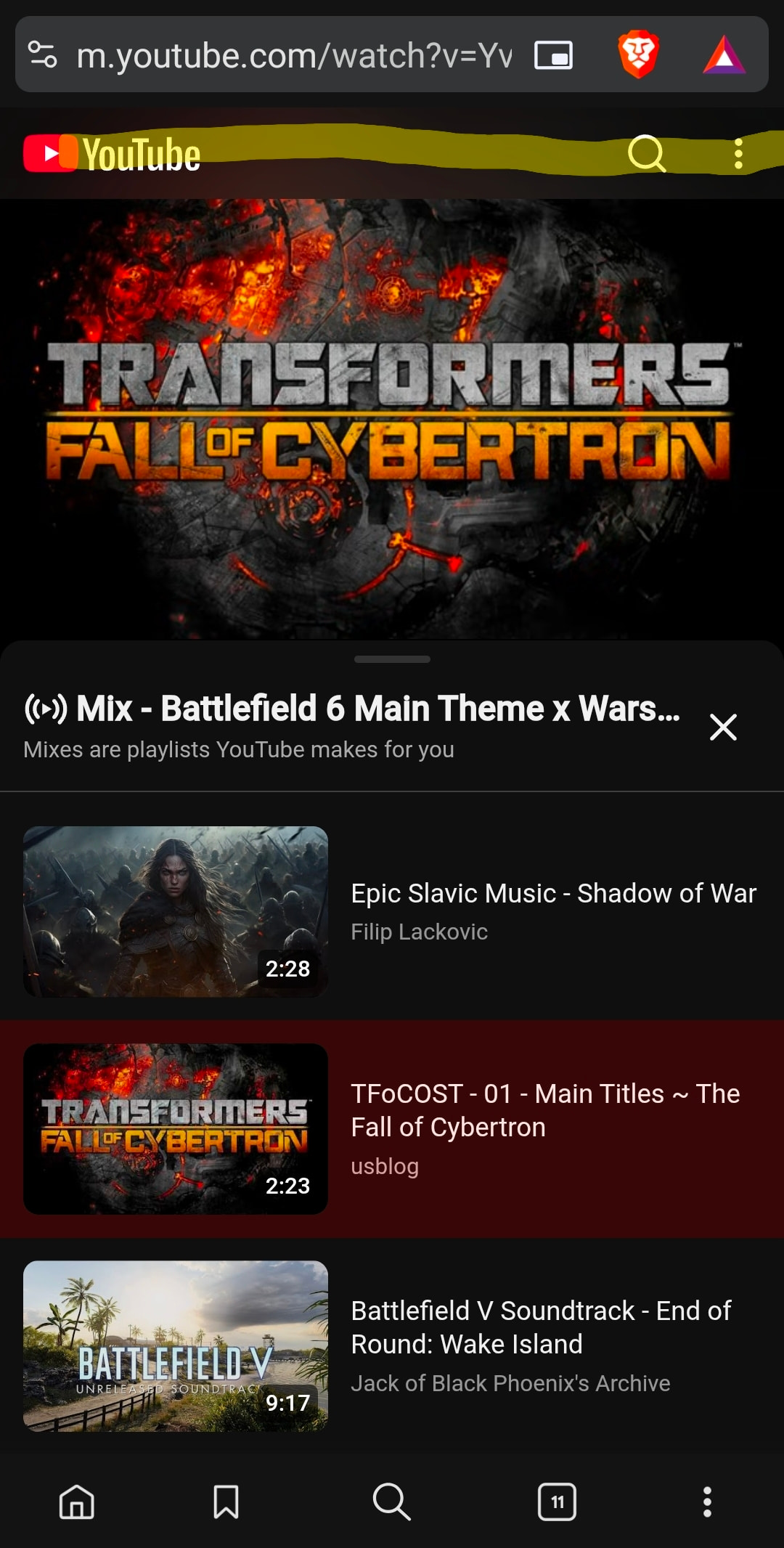Viewport: 784px width, 1548px height.
Task: Open YouTube's three-dot menu
Action: point(738,154)
